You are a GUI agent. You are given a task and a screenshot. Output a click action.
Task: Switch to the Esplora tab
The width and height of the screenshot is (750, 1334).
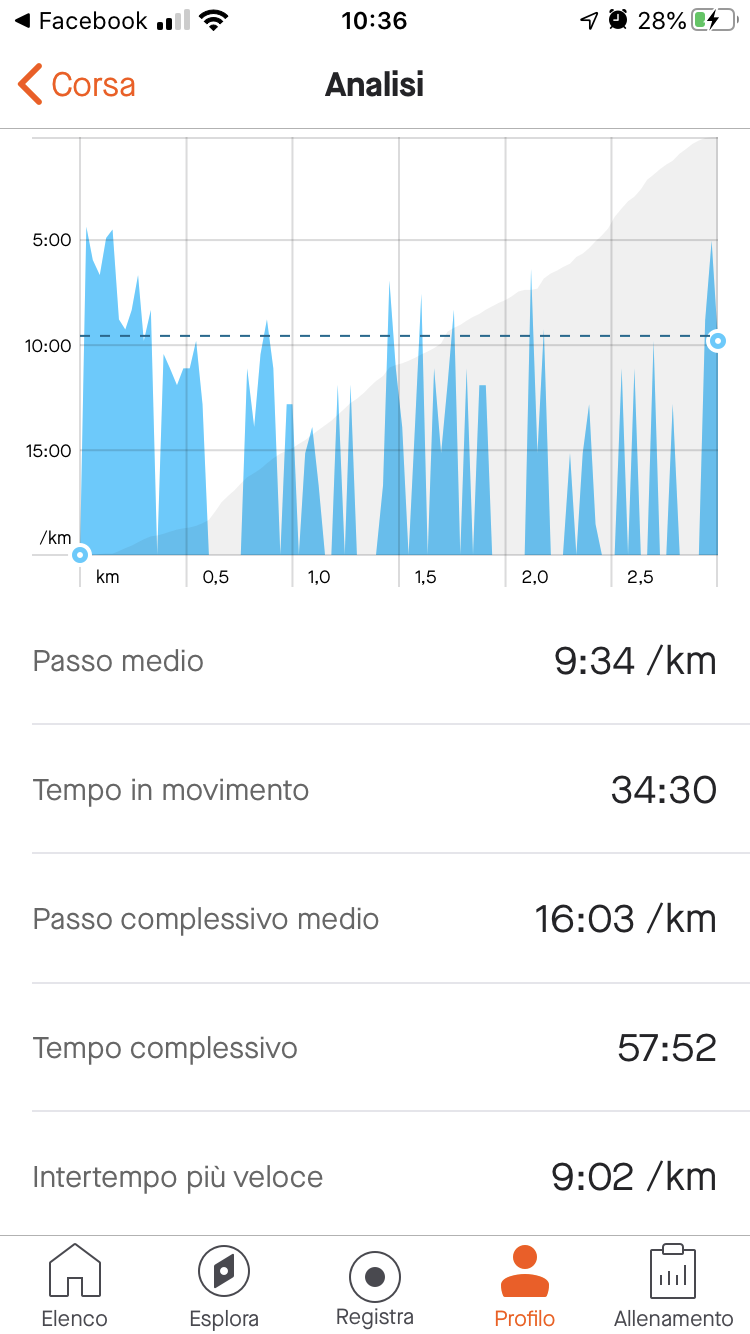tap(224, 1285)
